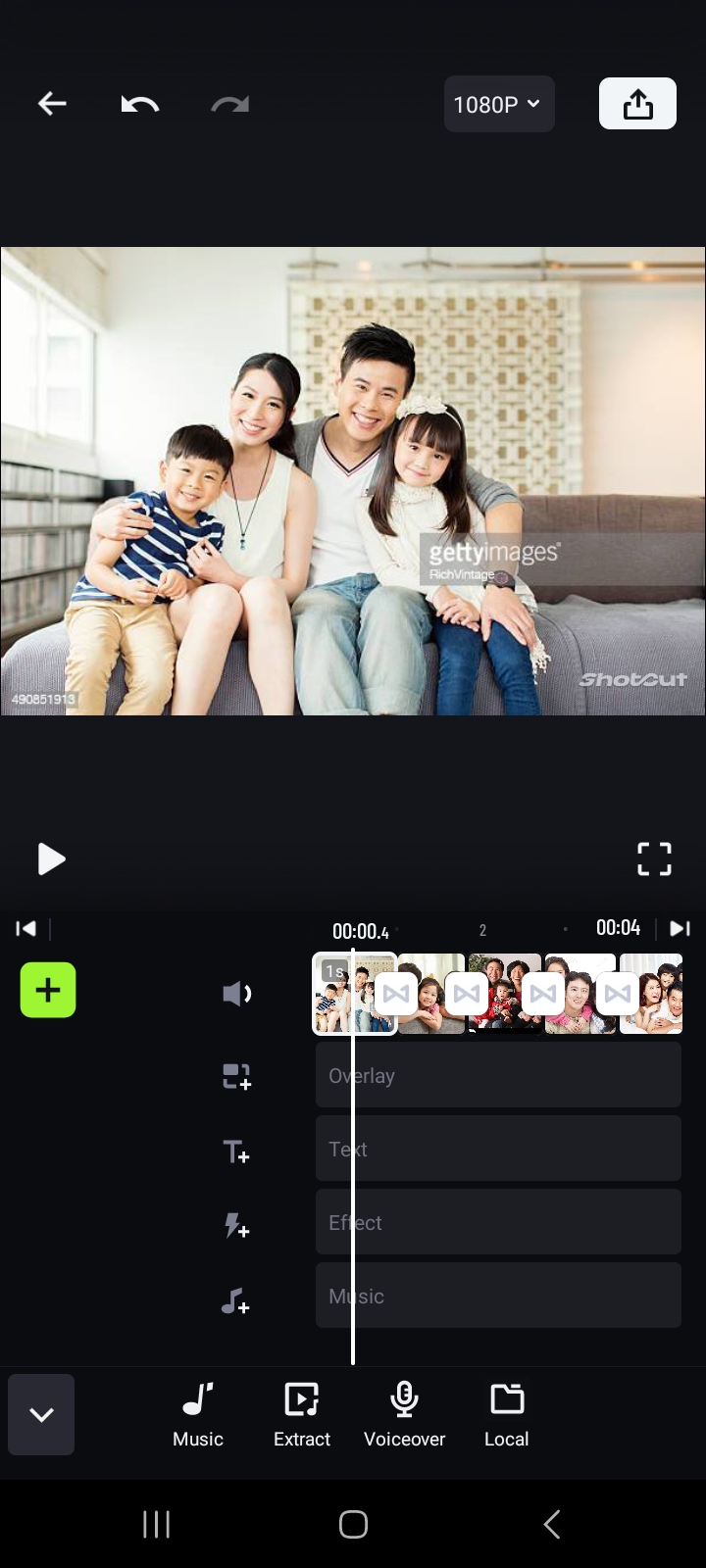Collapse the bottom toolbar with the chevron
The width and height of the screenshot is (706, 1568).
pyautogui.click(x=41, y=1414)
